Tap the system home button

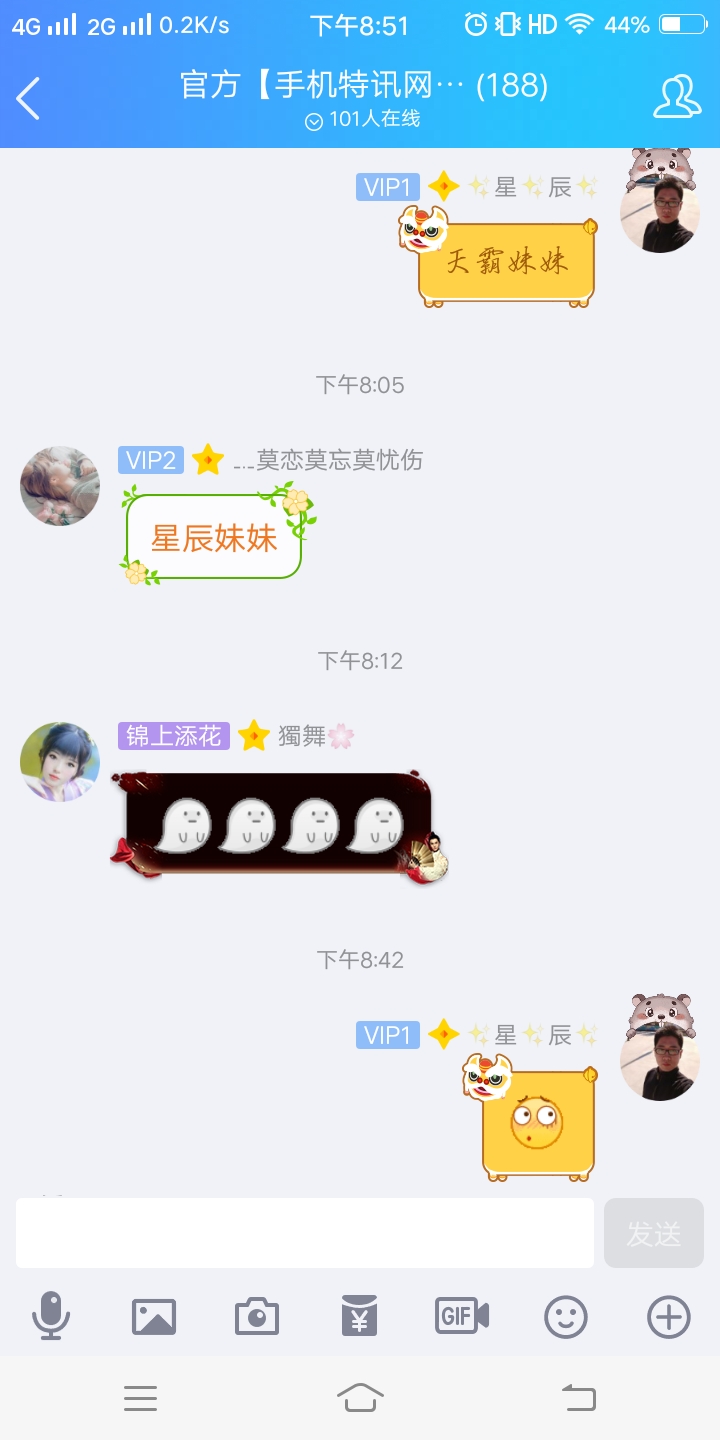[360, 1397]
